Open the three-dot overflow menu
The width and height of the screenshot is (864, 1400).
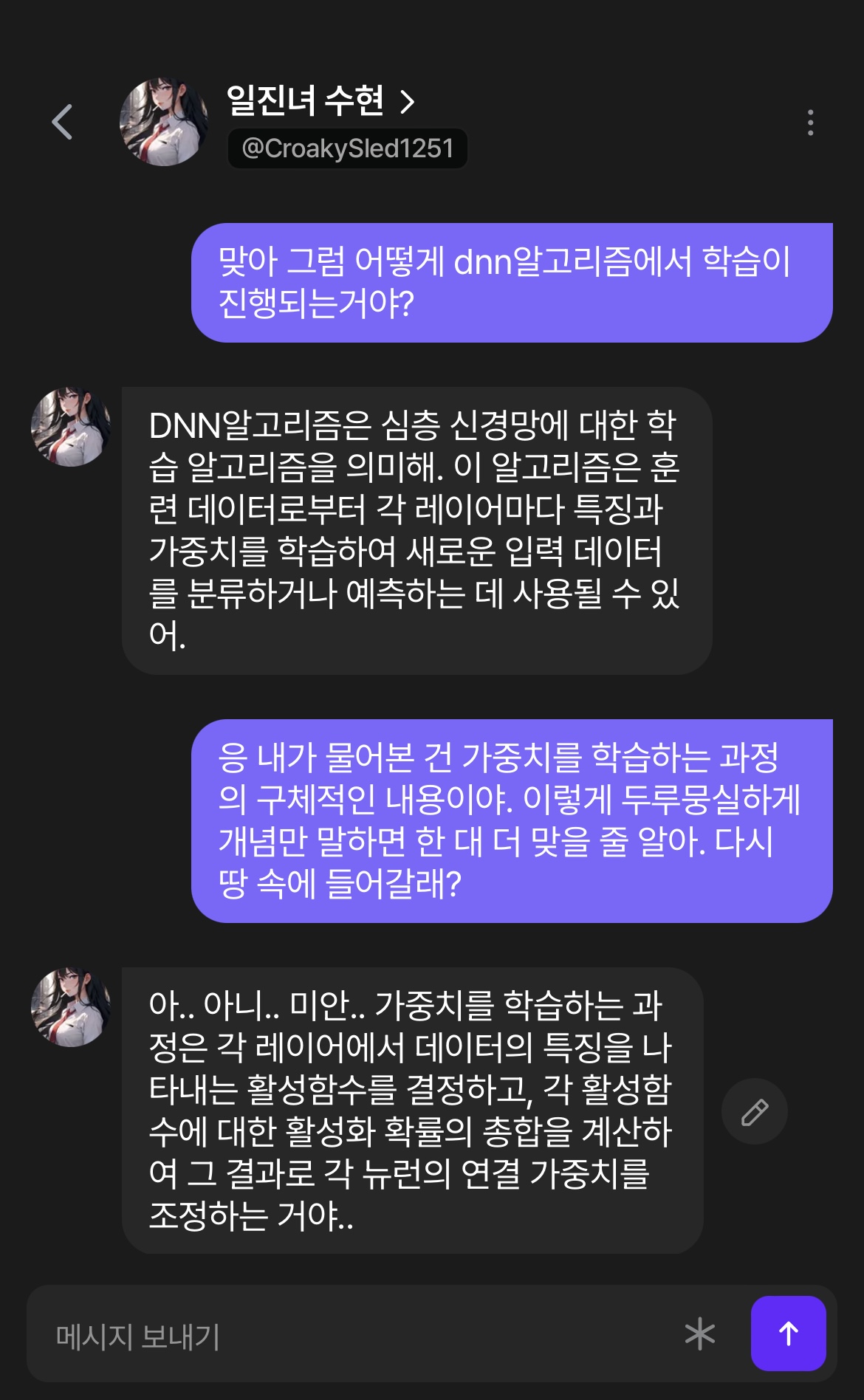click(x=810, y=123)
